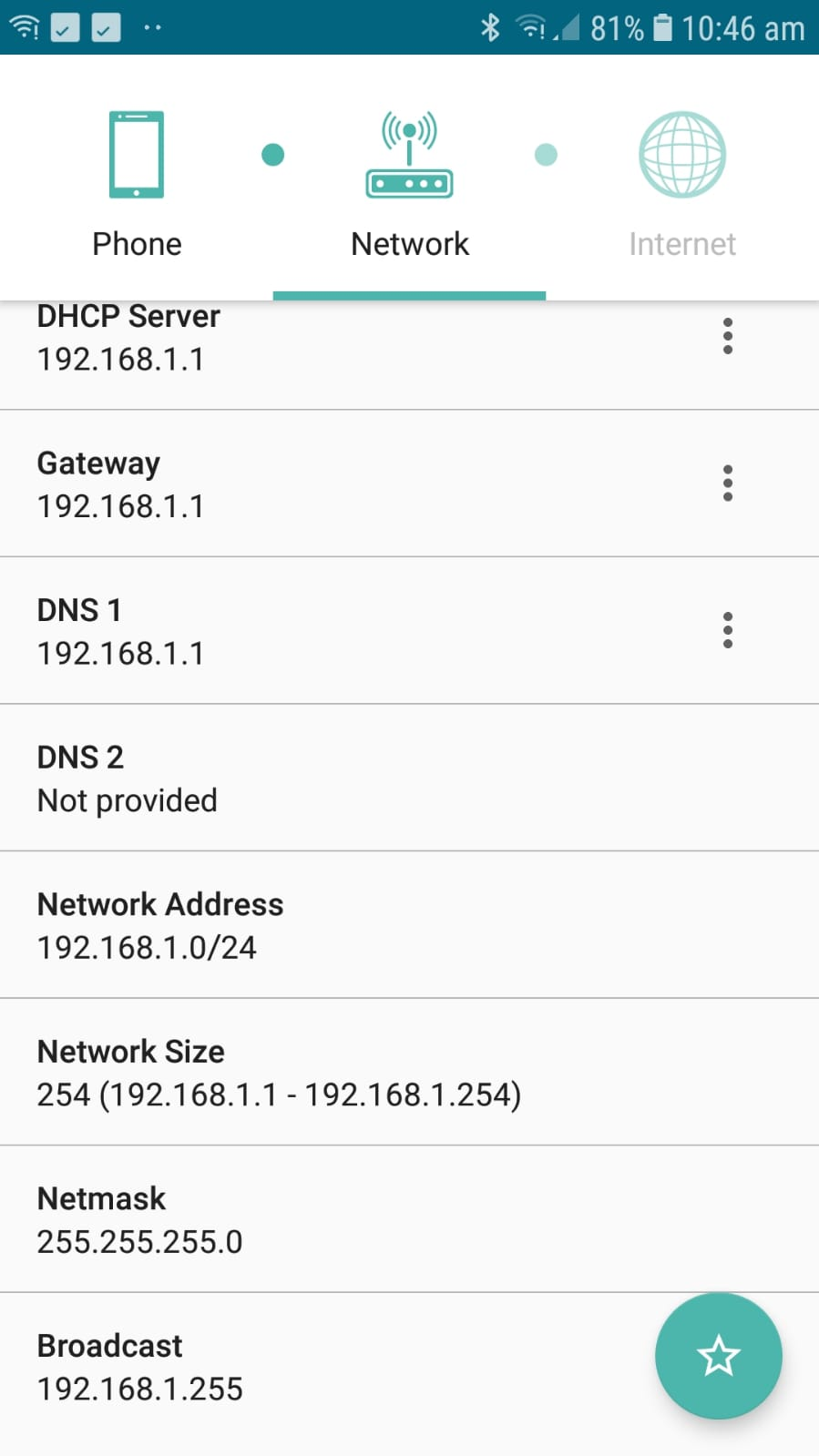Switch to the Internet tab
819x1456 pixels.
click(x=681, y=243)
